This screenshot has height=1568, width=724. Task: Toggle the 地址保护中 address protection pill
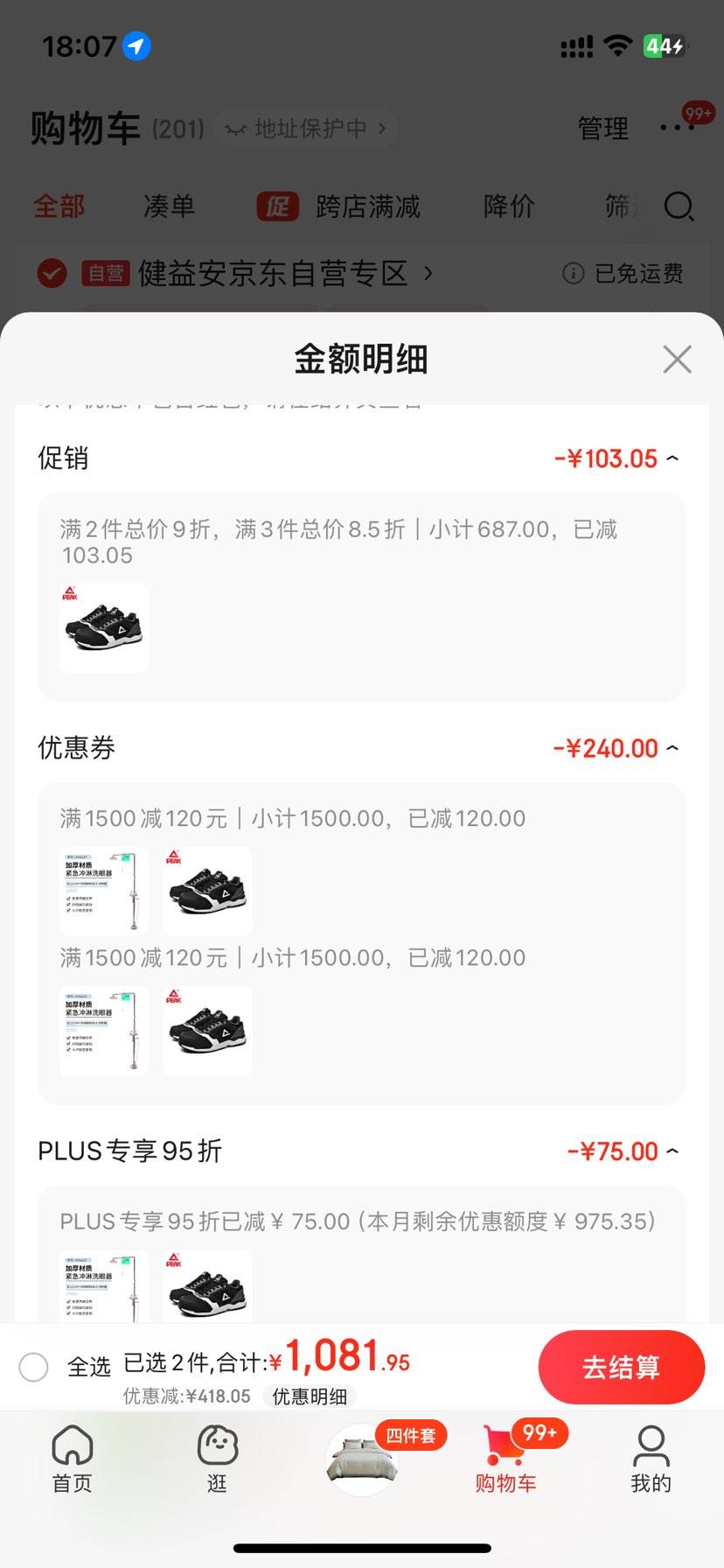pos(306,128)
